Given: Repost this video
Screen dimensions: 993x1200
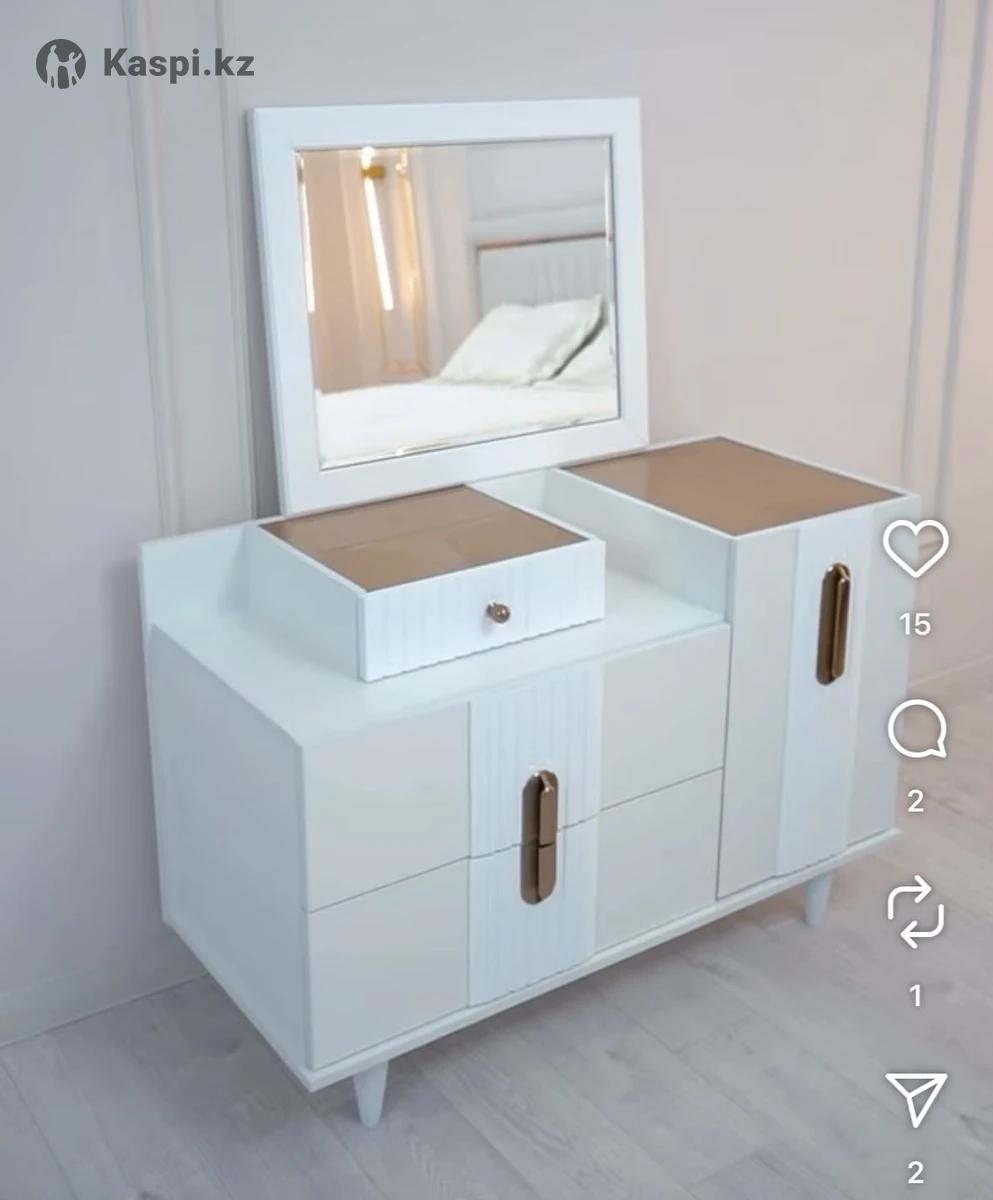Looking at the screenshot, I should coord(916,912).
